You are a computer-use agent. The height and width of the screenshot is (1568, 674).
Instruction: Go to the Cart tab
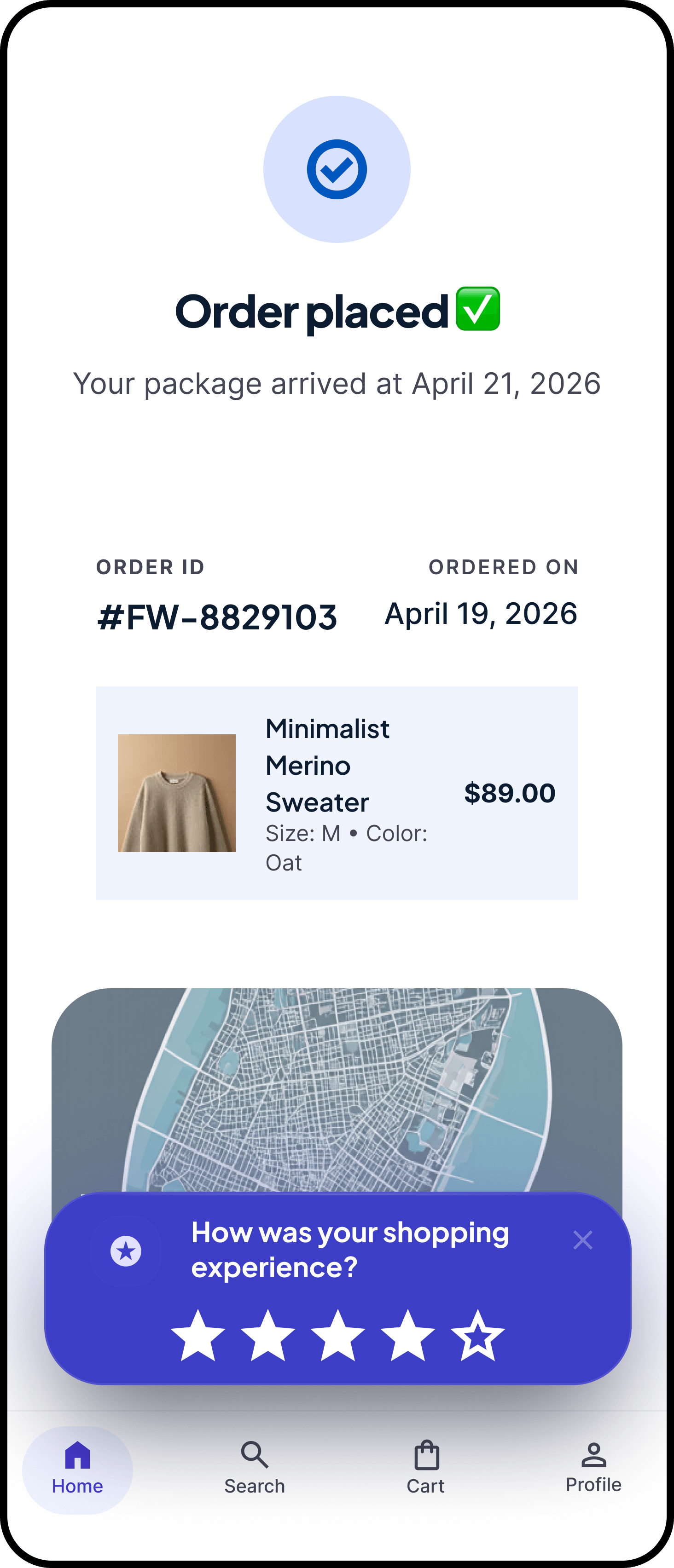click(x=425, y=1470)
